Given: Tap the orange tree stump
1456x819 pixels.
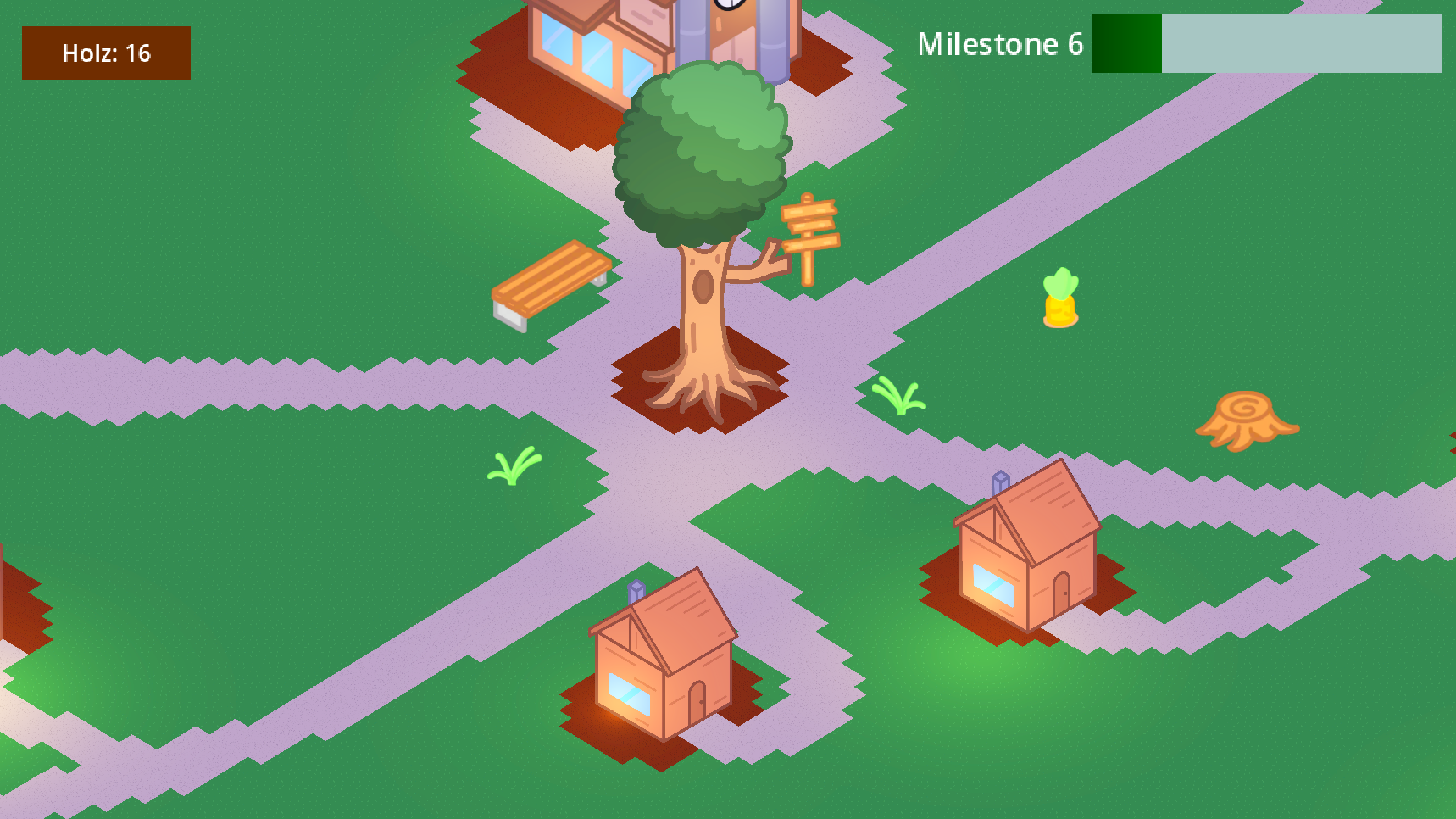Looking at the screenshot, I should [x=1246, y=419].
